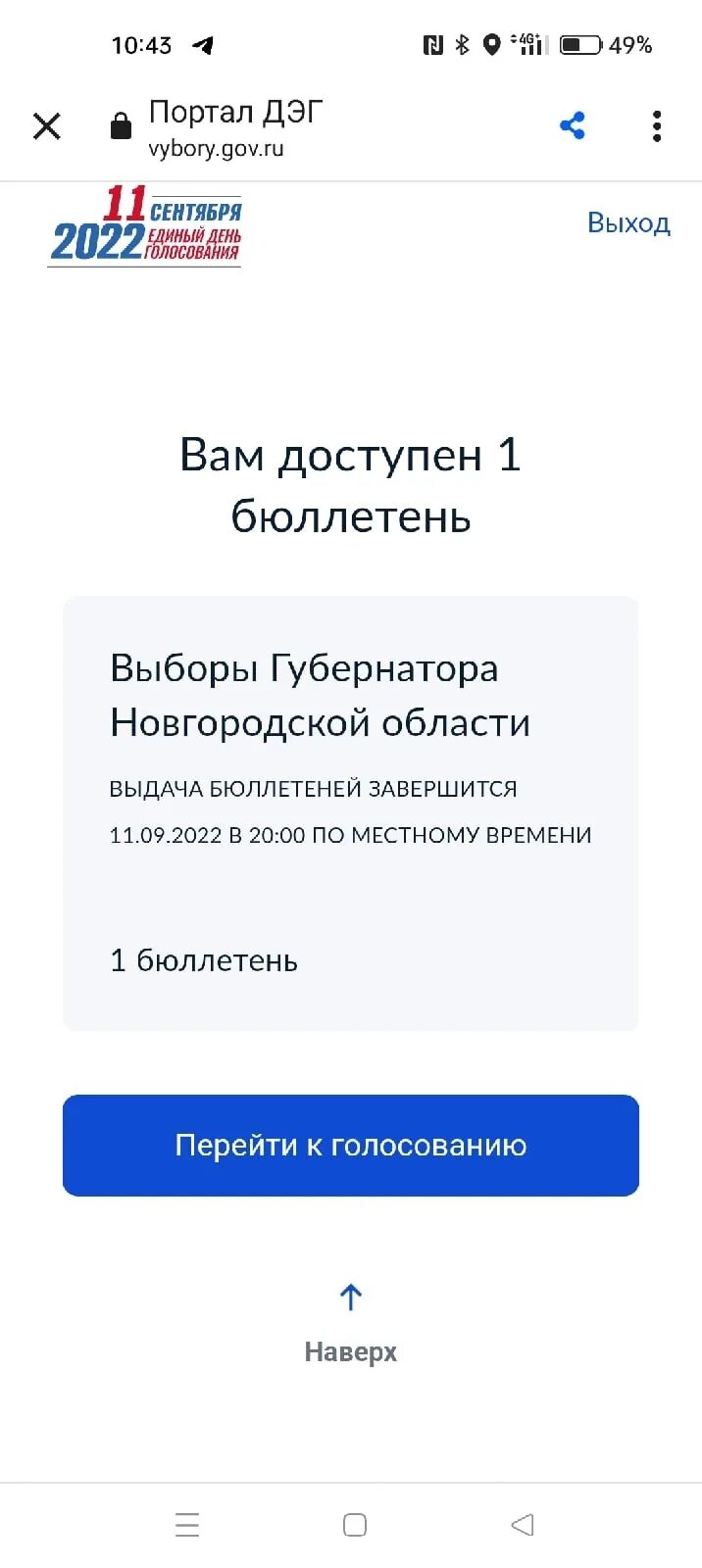This screenshot has height=1568, width=702.
Task: Open the Выборы Губернатора Новгородской области card
Action: [350, 812]
